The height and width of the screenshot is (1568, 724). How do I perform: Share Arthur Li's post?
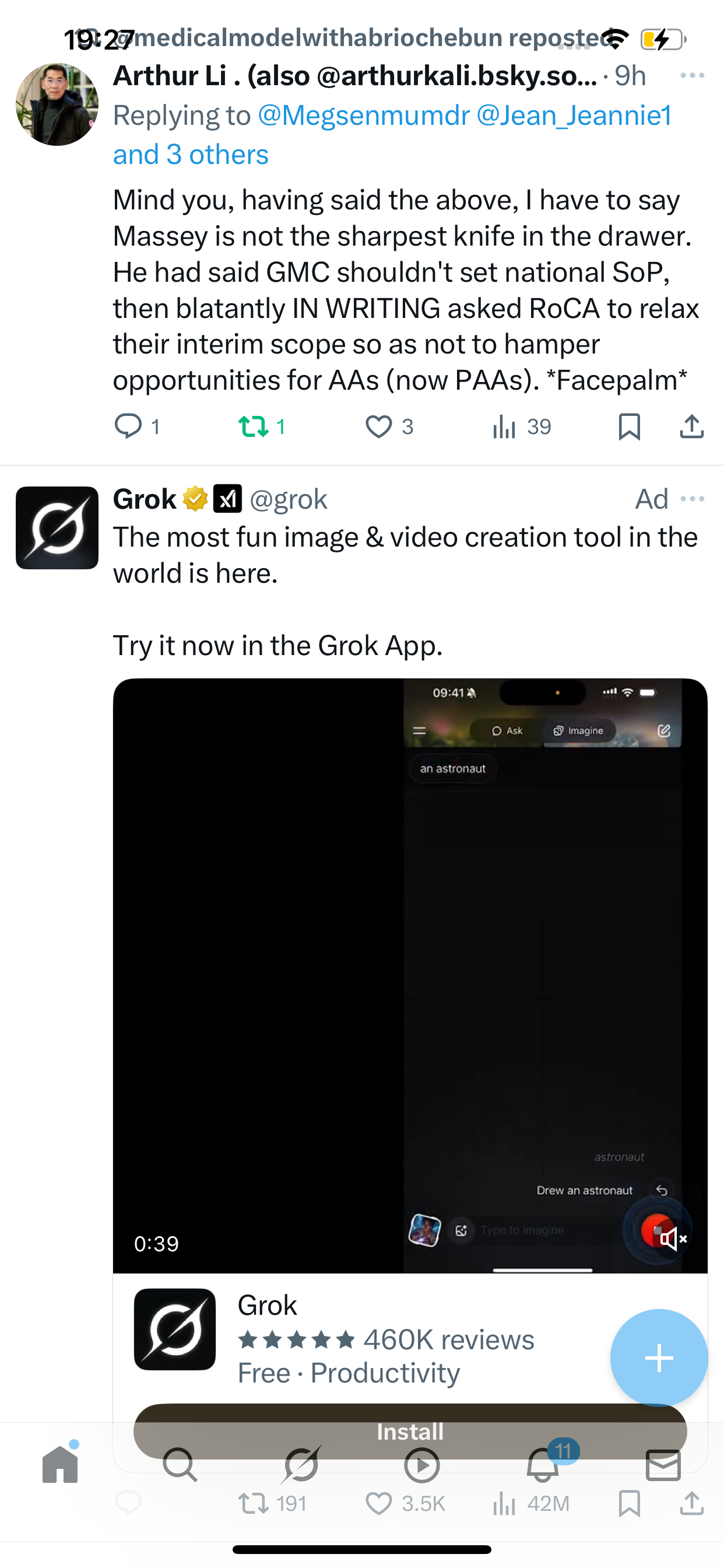[x=692, y=426]
